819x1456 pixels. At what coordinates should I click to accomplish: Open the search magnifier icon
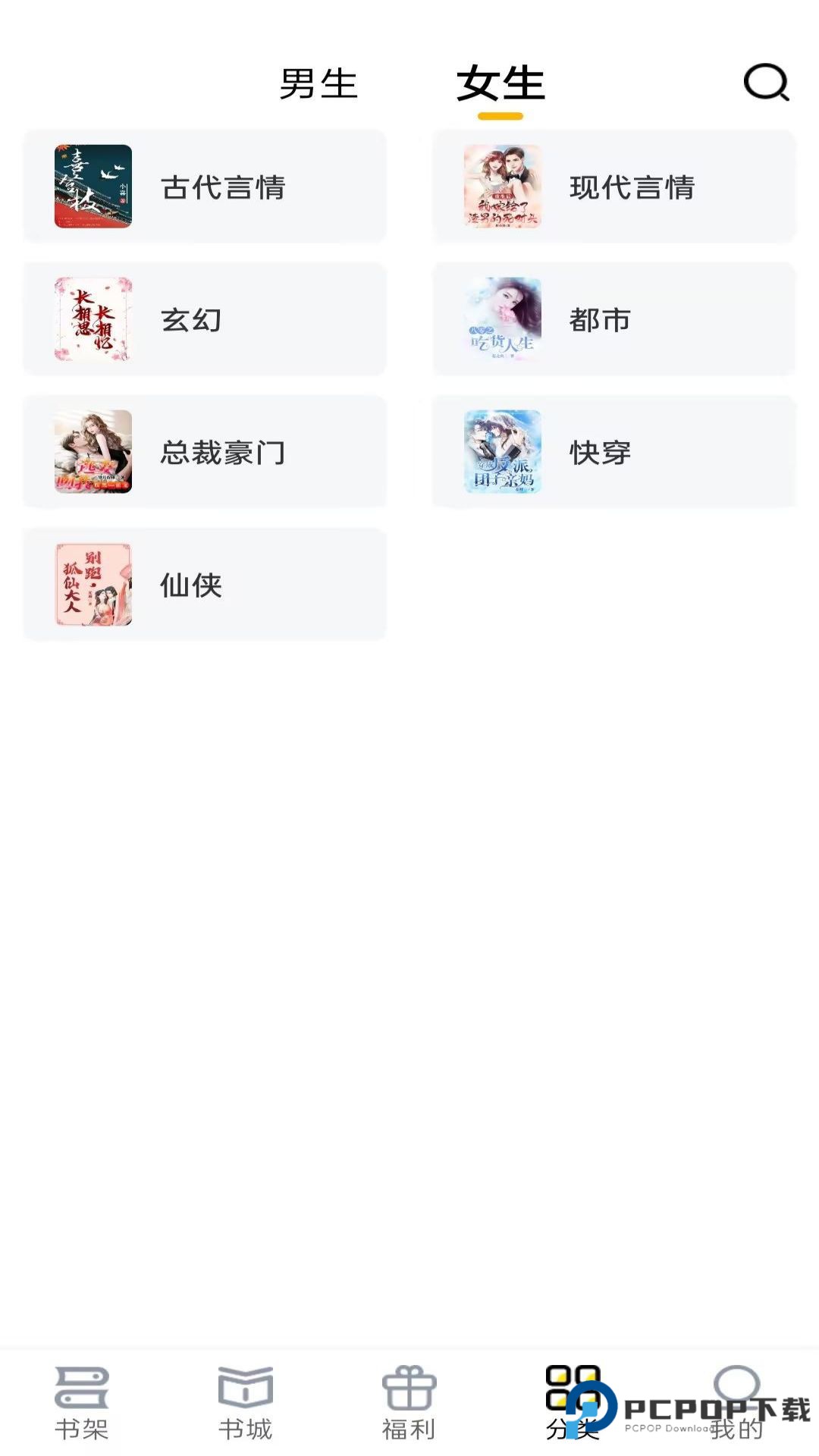click(767, 83)
